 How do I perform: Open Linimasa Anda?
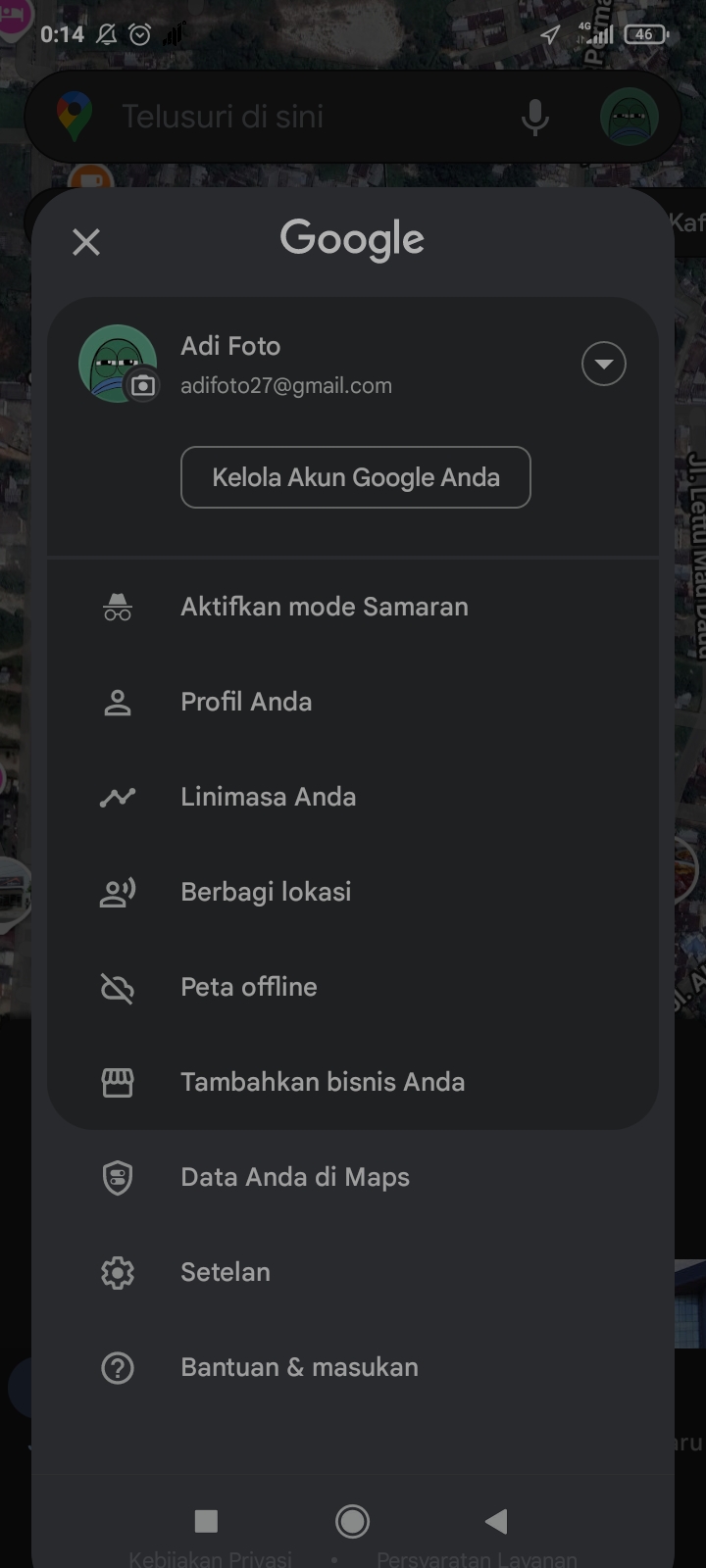click(353, 797)
